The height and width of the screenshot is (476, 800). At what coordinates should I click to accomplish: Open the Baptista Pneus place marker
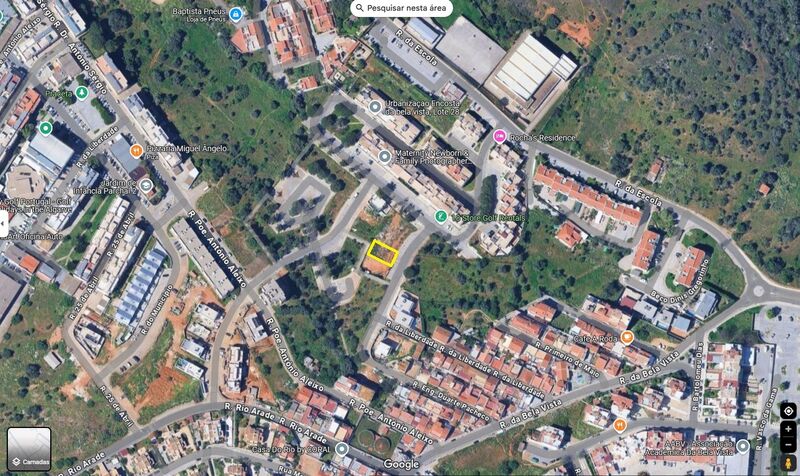tap(236, 13)
